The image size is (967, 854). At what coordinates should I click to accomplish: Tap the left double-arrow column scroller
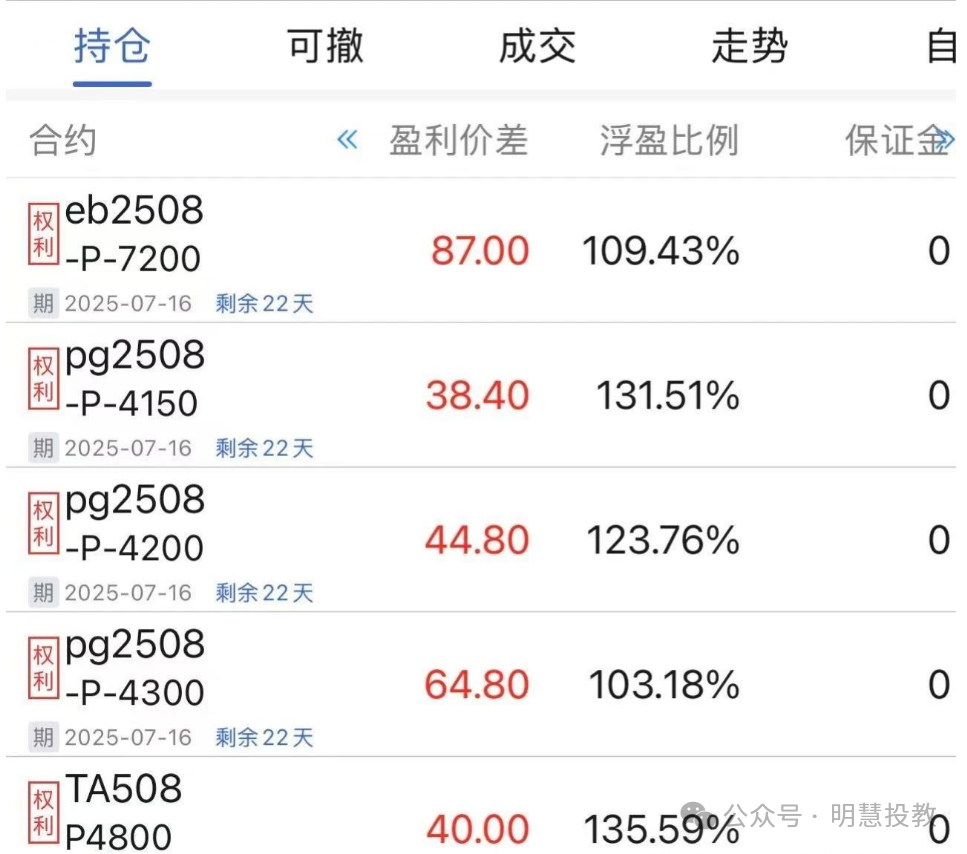tap(347, 140)
